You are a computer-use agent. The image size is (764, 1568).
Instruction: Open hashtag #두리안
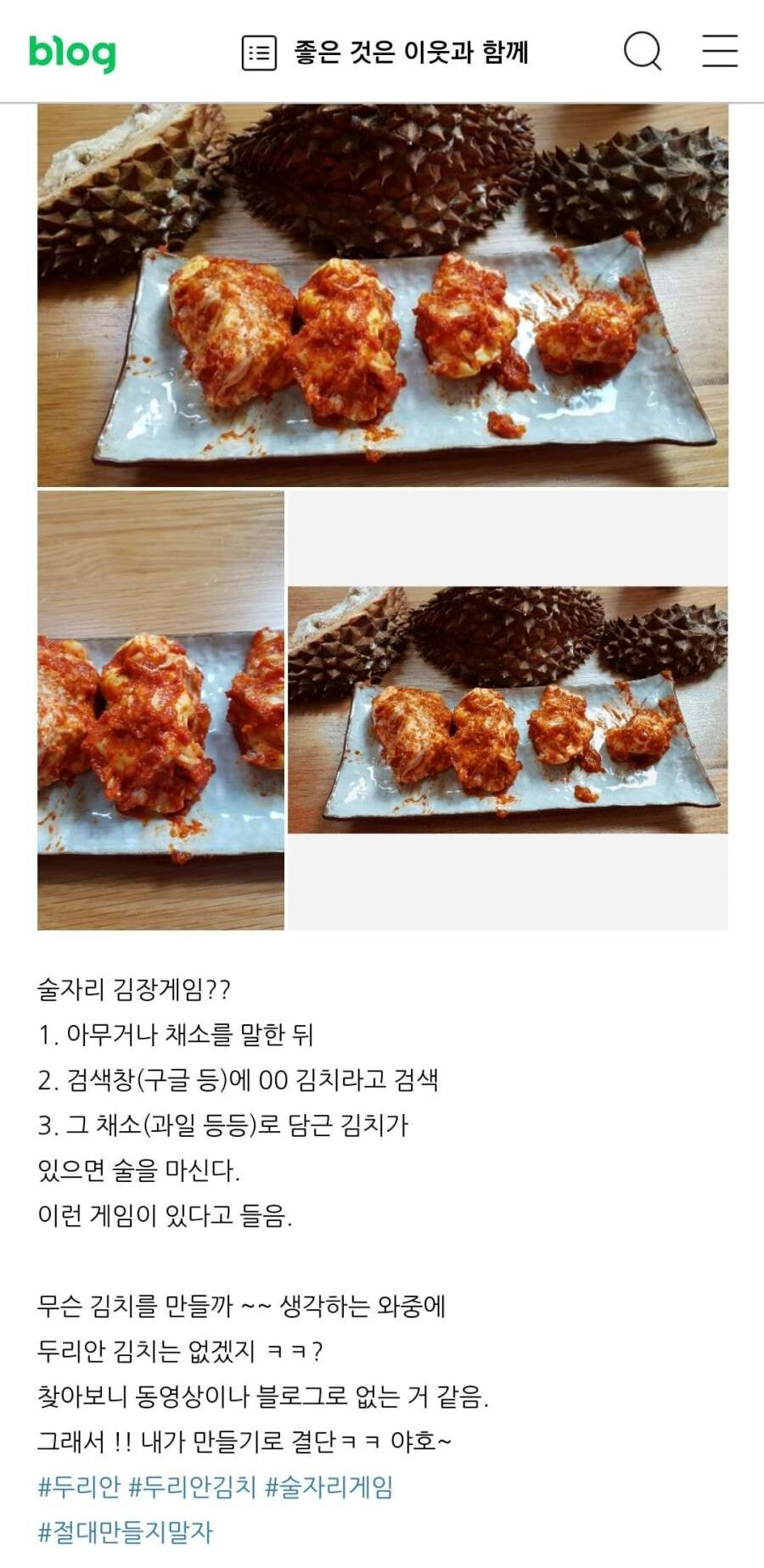[x=79, y=1487]
